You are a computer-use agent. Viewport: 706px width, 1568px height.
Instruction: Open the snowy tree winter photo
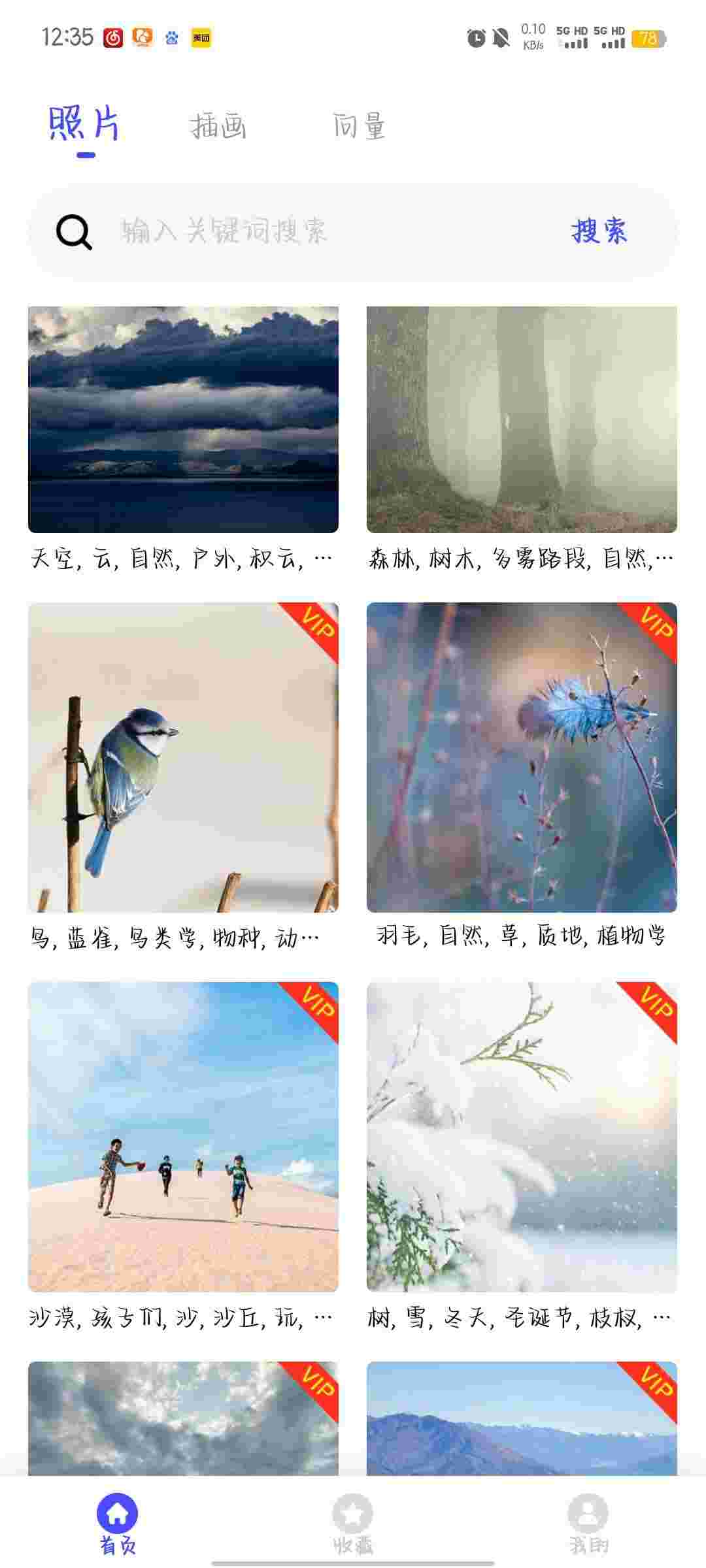(x=521, y=1136)
